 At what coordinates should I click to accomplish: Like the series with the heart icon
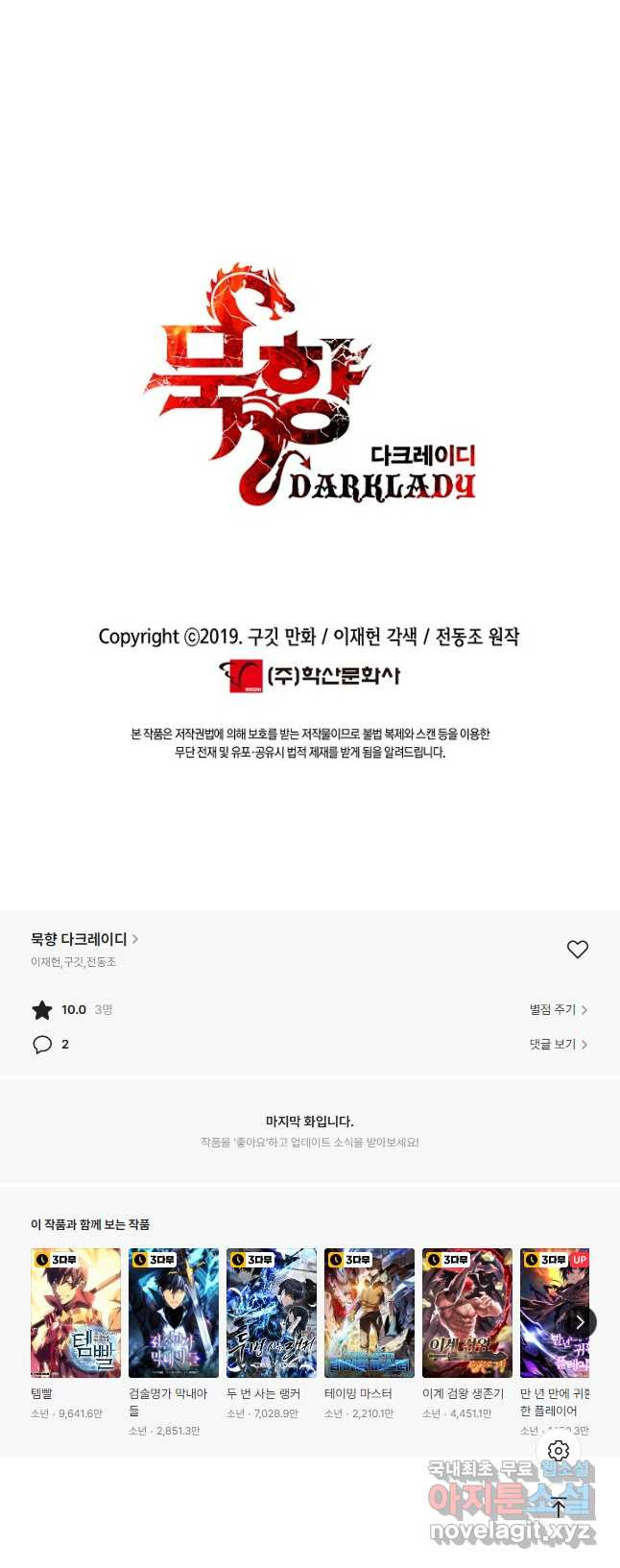pos(577,949)
